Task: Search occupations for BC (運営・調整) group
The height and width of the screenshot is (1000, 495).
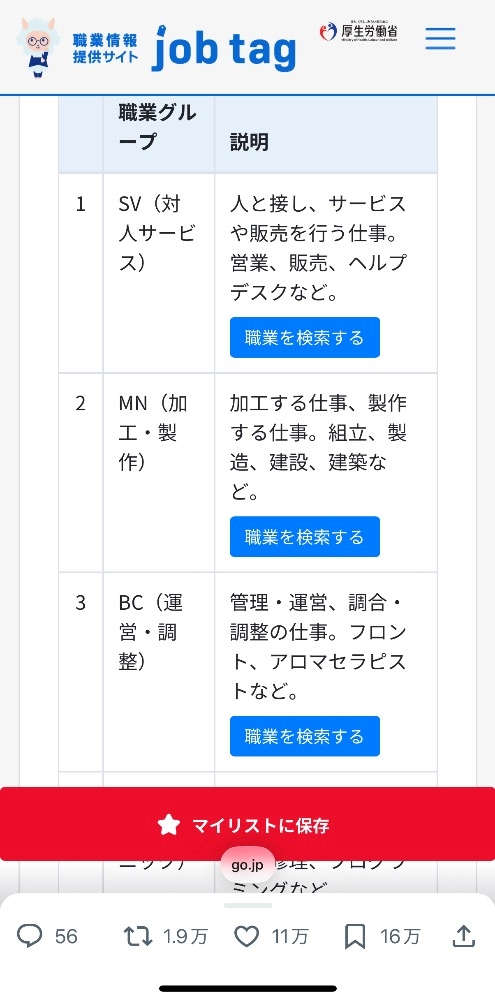Action: [x=305, y=736]
